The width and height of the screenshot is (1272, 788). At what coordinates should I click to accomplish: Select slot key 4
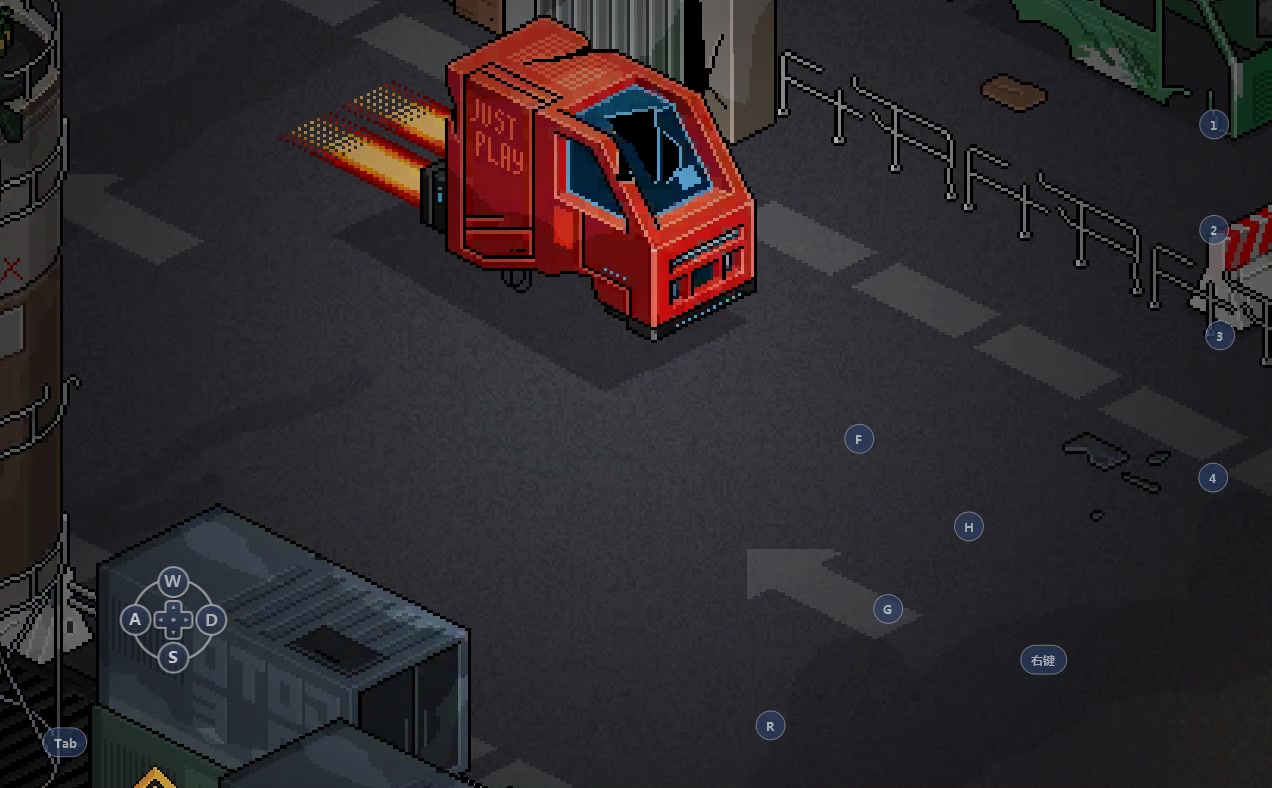1213,478
